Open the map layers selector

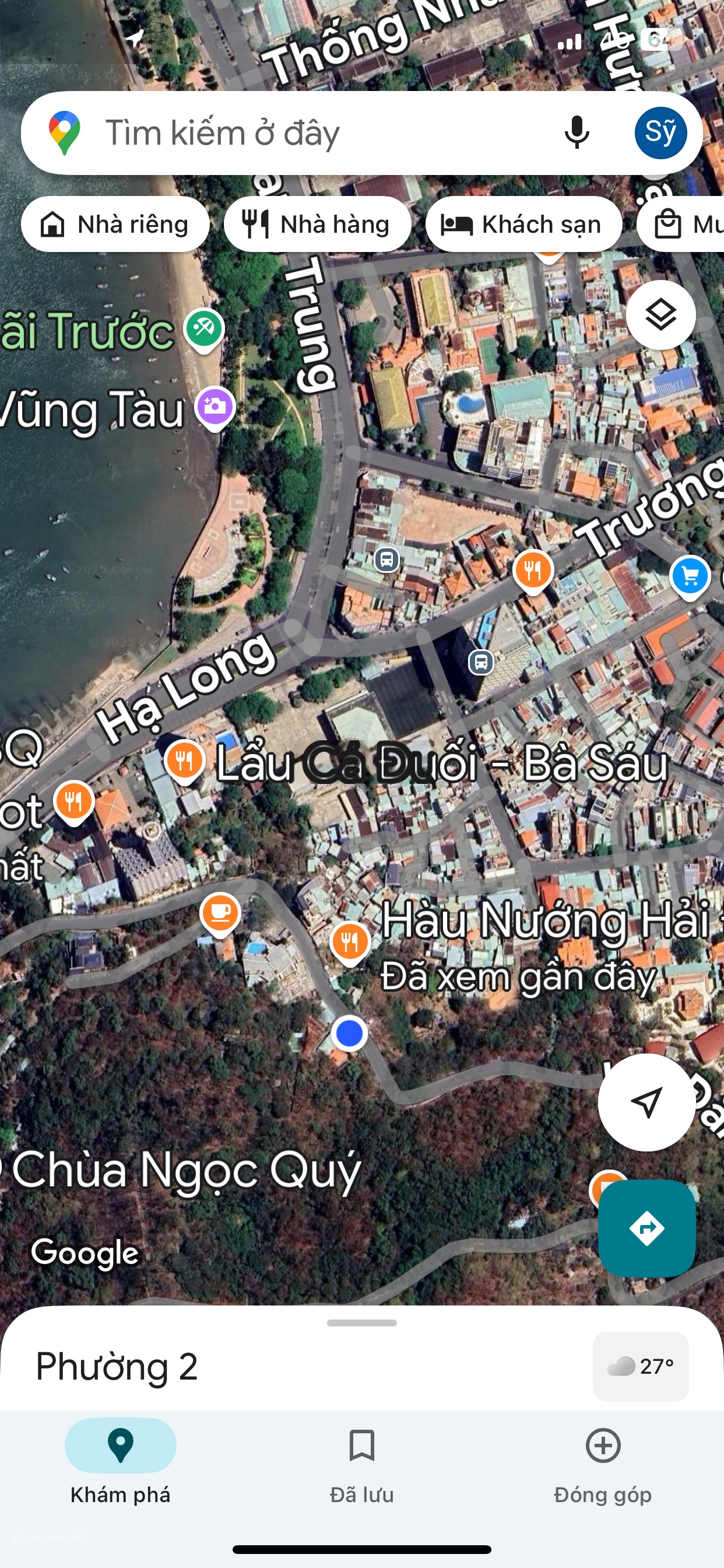tap(660, 314)
